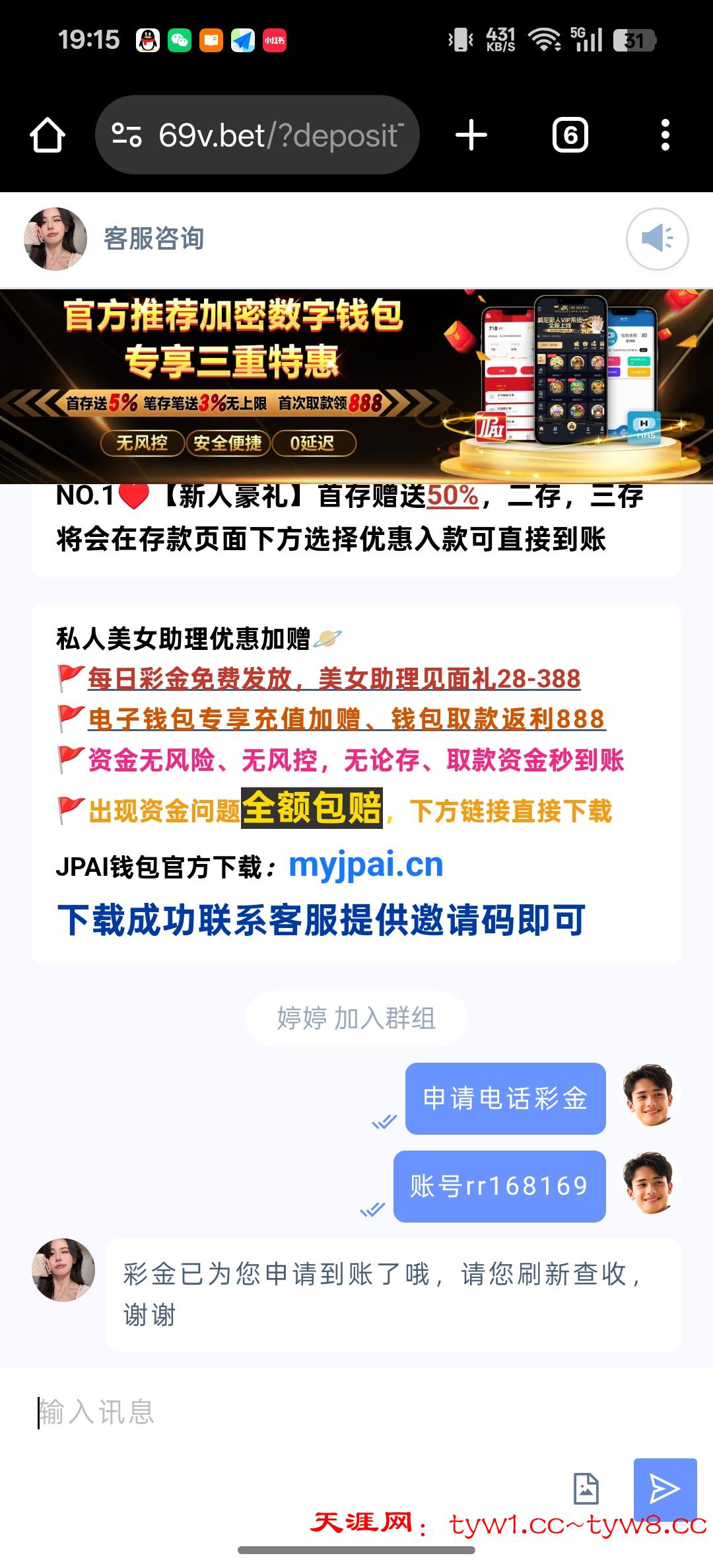Screen dimensions: 713x1568
Task: Go to the browser home page
Action: 48,135
